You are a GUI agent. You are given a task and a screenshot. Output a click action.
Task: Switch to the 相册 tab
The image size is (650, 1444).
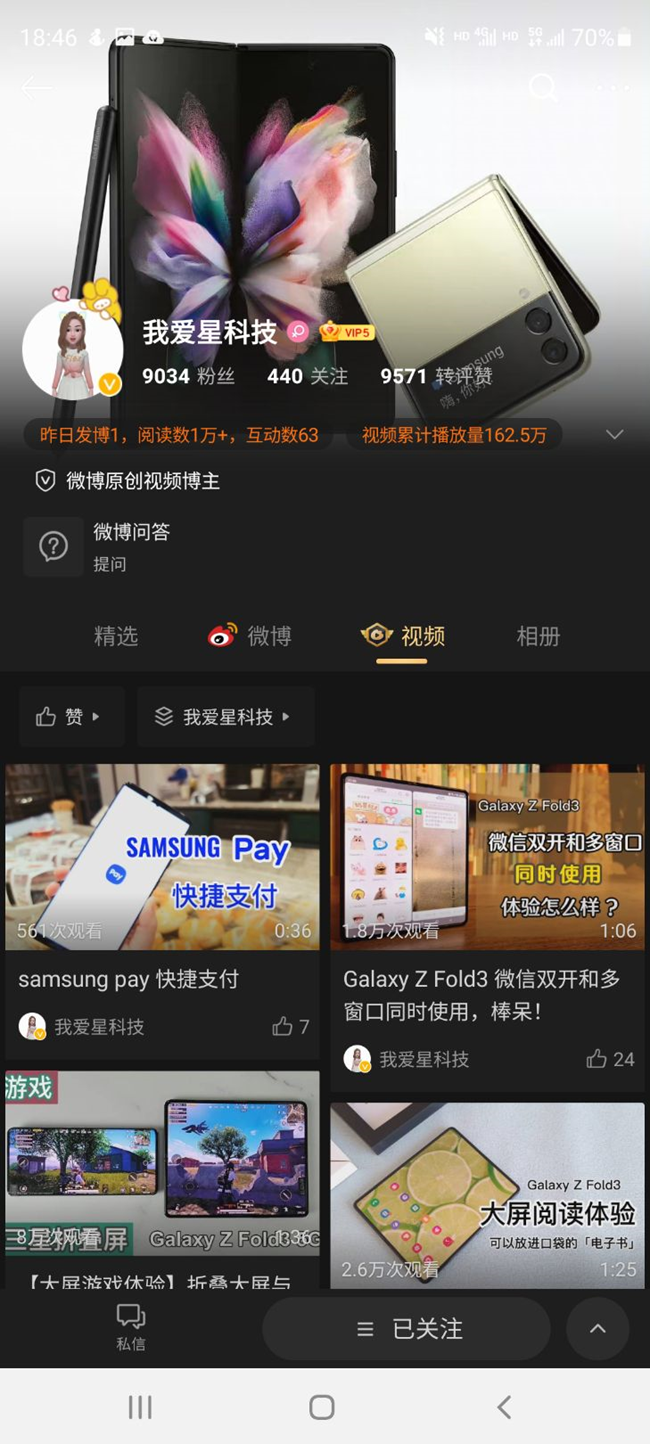coord(538,636)
